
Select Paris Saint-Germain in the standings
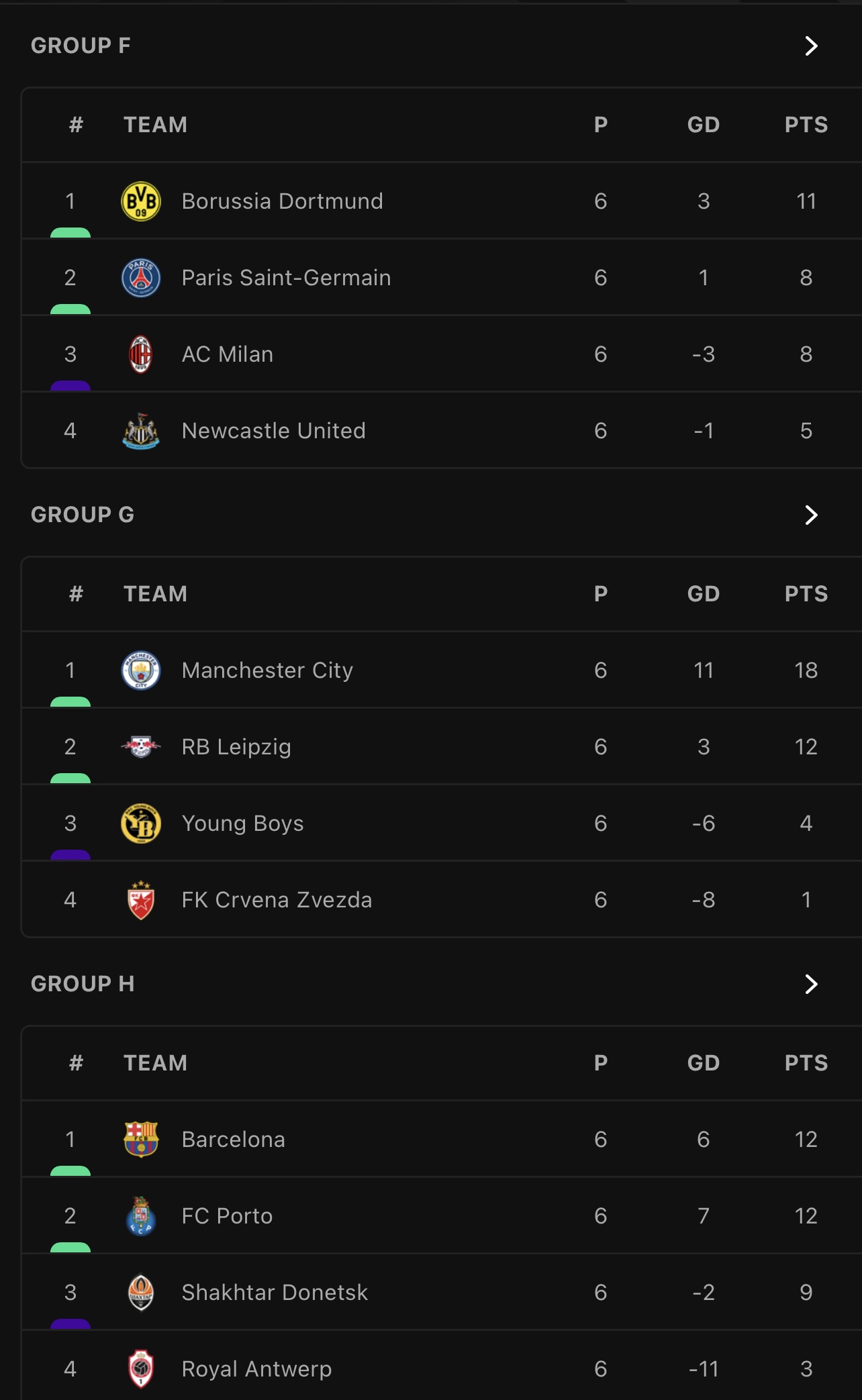(442, 277)
